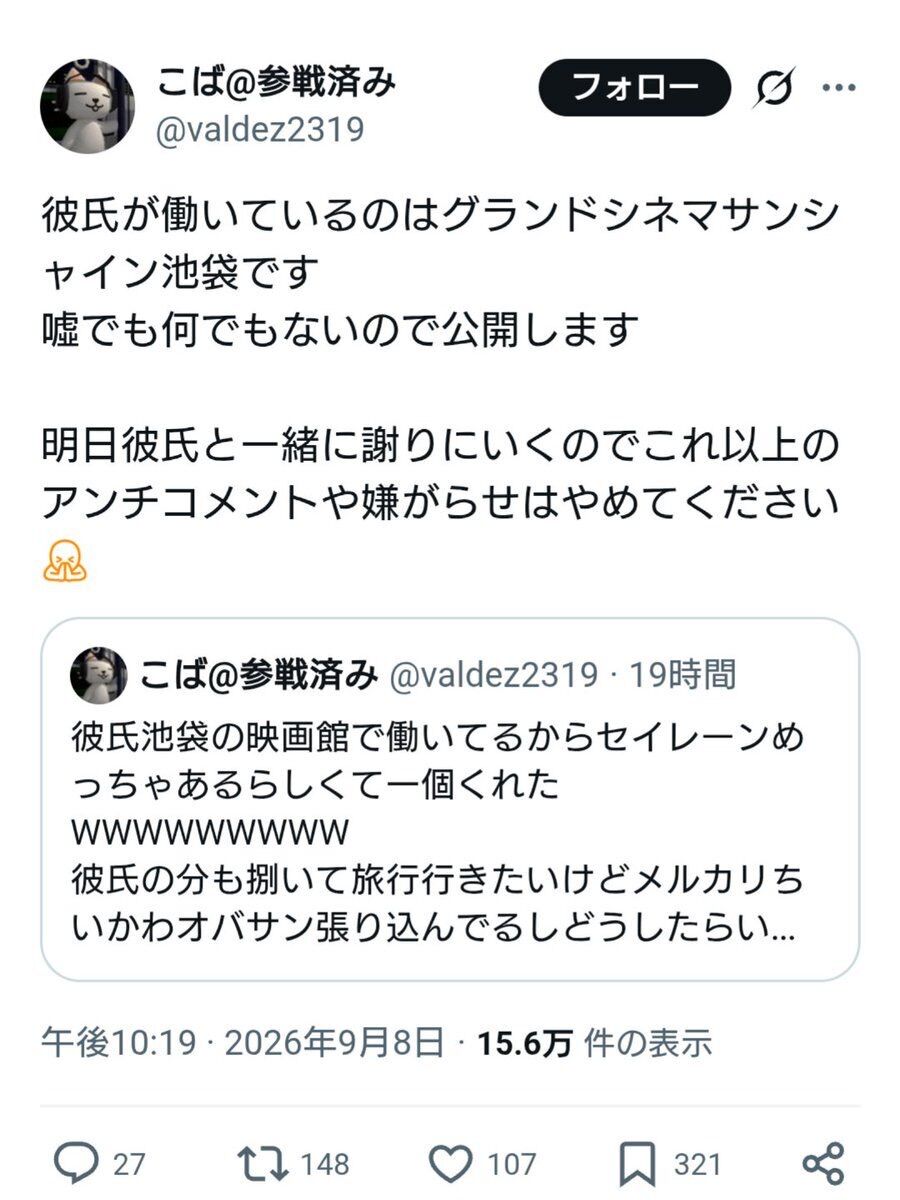Open @valdez2319 handle under the name
900x1200 pixels.
click(x=260, y=129)
